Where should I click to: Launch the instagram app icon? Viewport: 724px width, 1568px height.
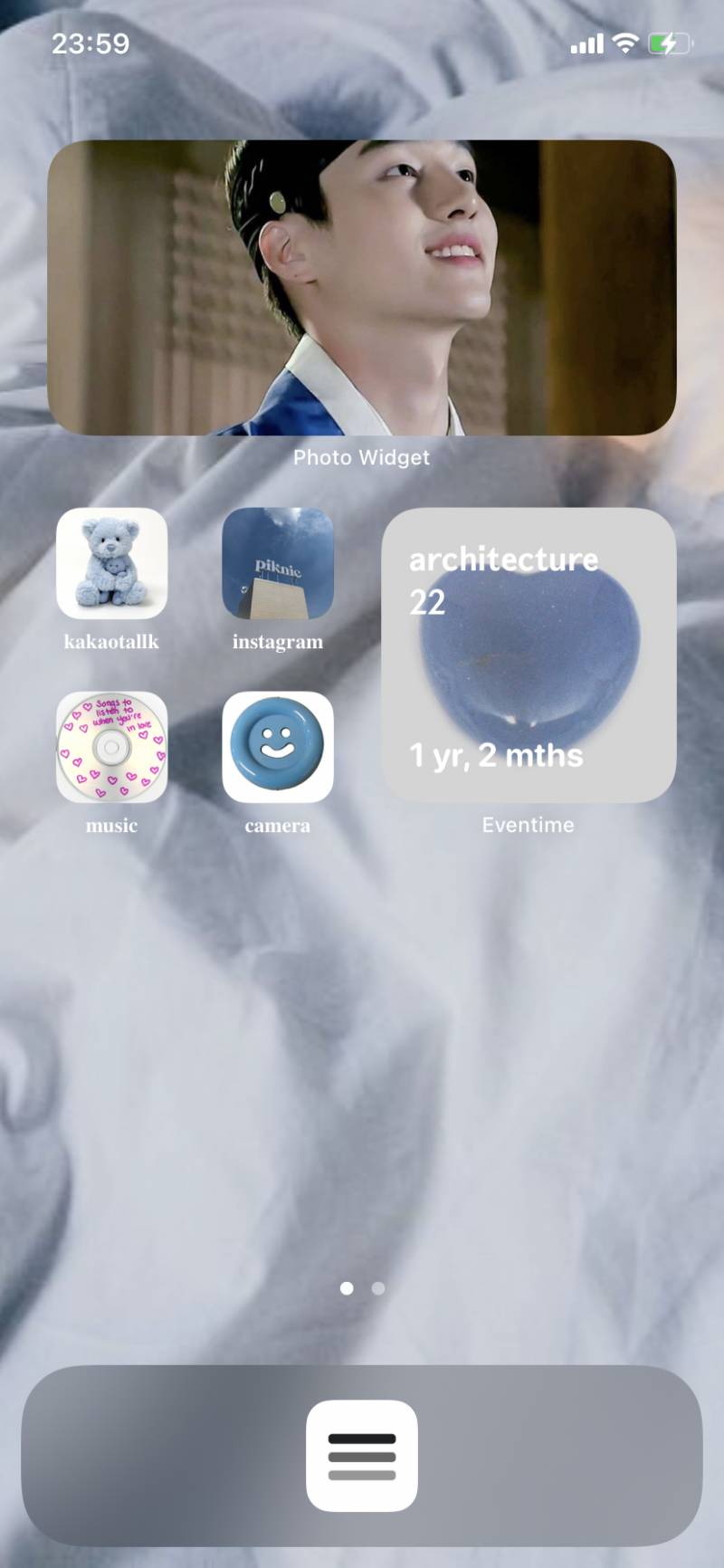pyautogui.click(x=277, y=563)
